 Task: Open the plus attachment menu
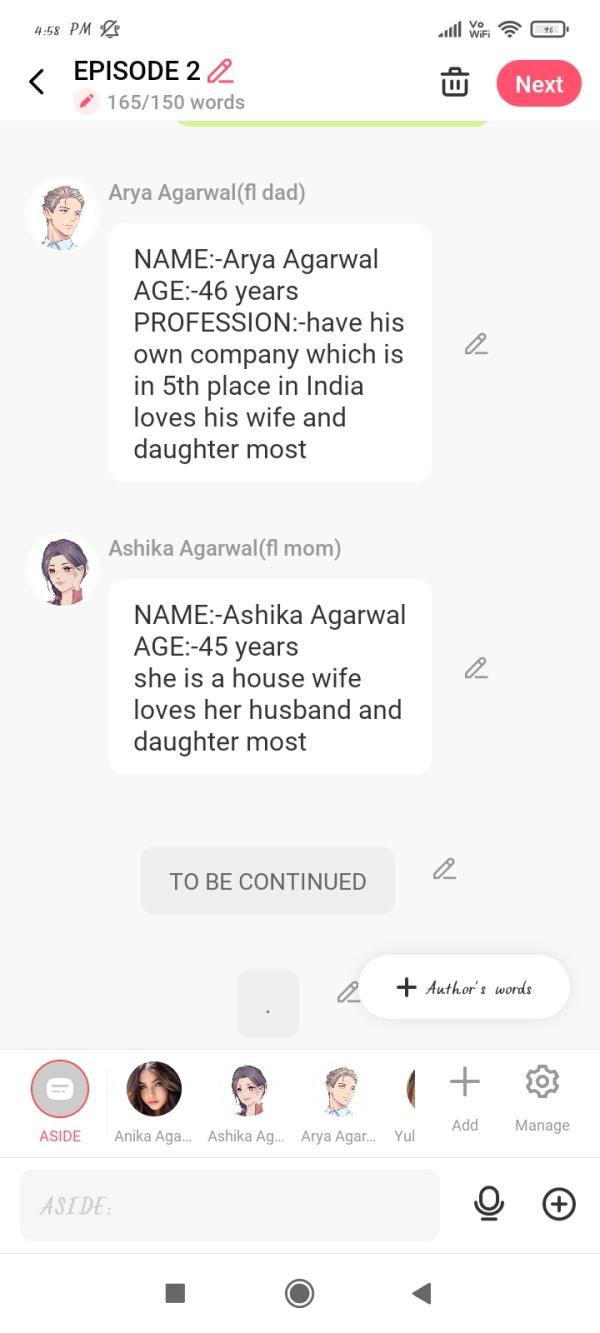coord(559,1205)
